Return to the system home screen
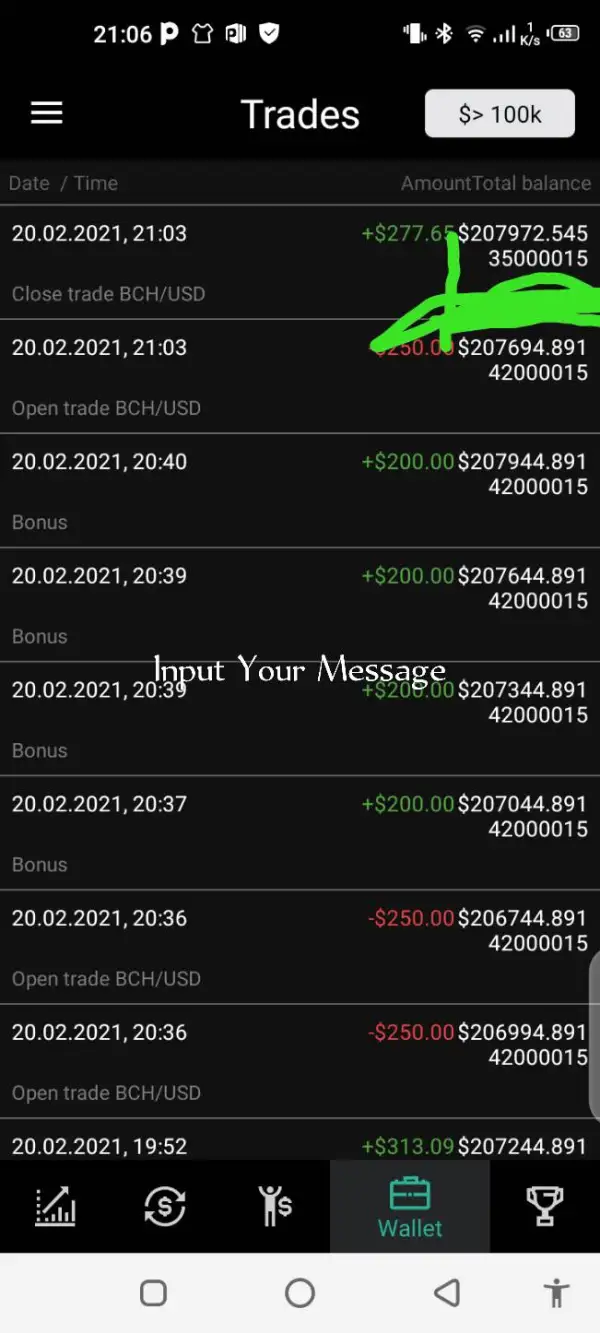The width and height of the screenshot is (600, 1333). tap(300, 1293)
